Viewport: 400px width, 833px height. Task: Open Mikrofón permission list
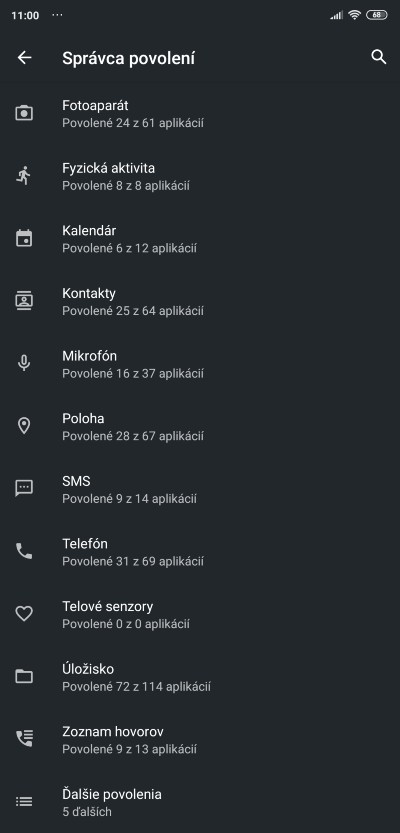coord(200,364)
